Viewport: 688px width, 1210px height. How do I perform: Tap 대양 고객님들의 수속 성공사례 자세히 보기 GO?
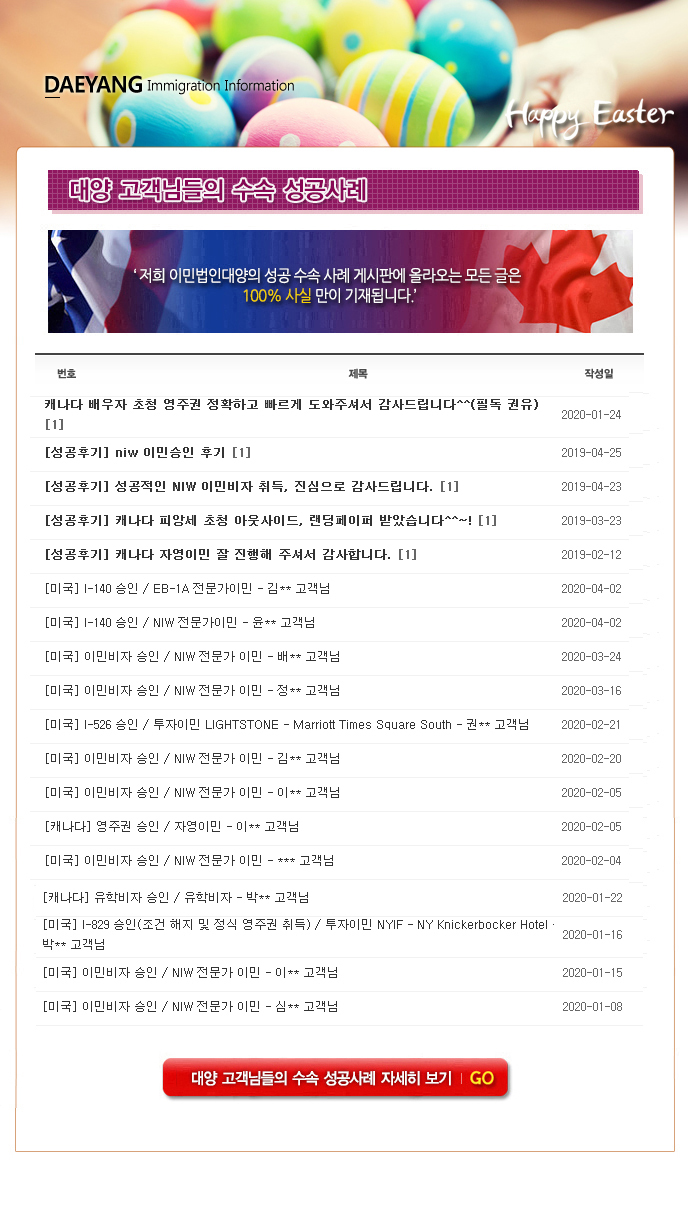click(336, 1079)
